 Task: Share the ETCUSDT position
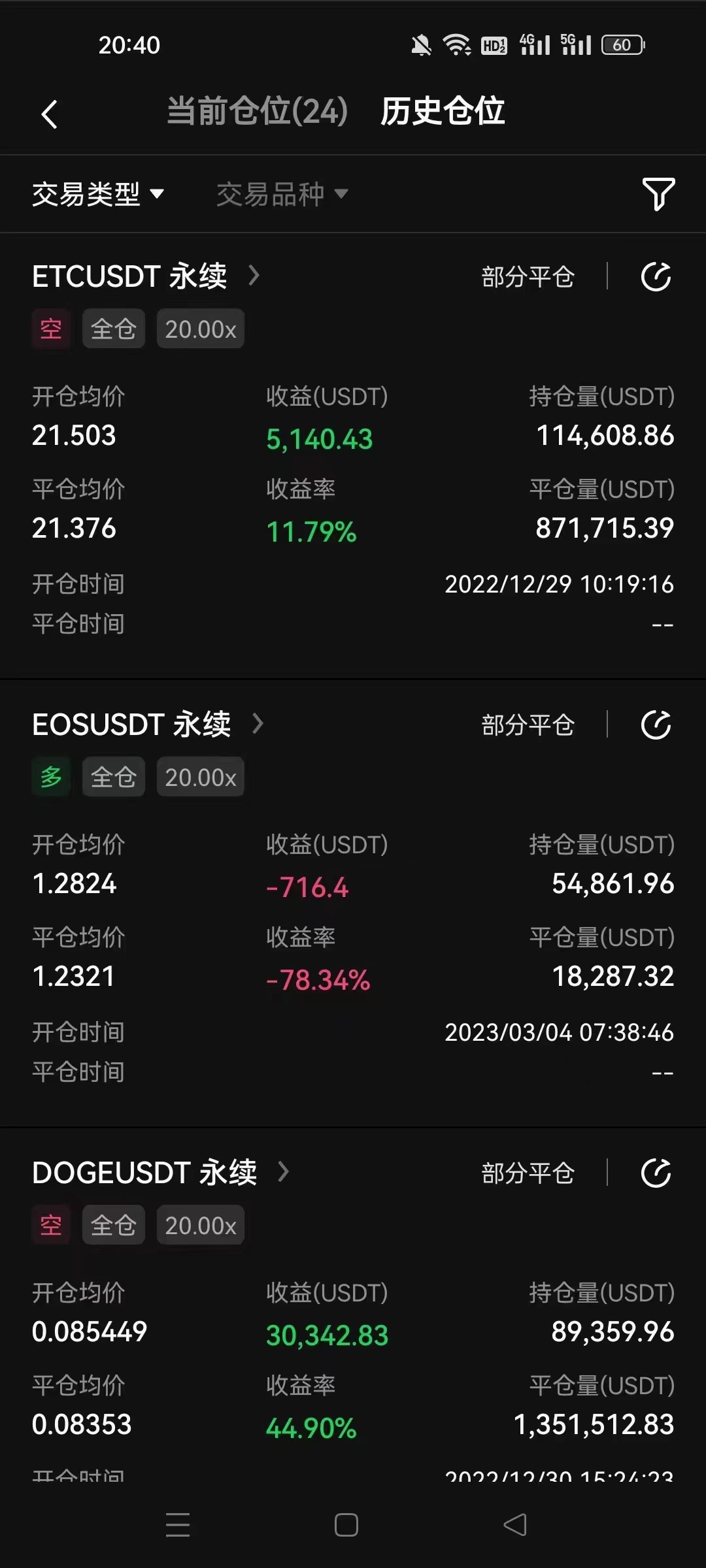tap(656, 276)
